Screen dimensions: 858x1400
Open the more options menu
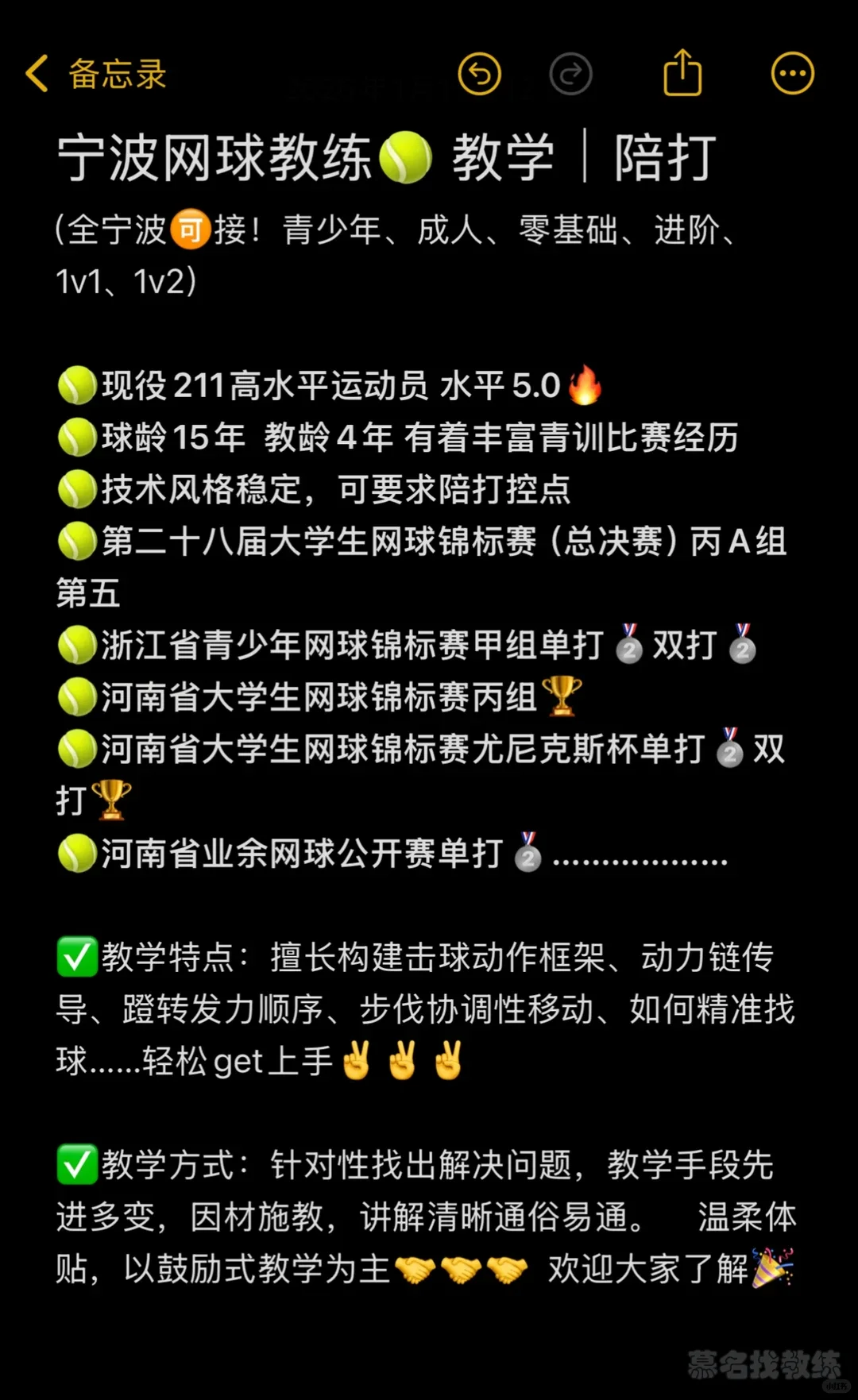point(792,74)
